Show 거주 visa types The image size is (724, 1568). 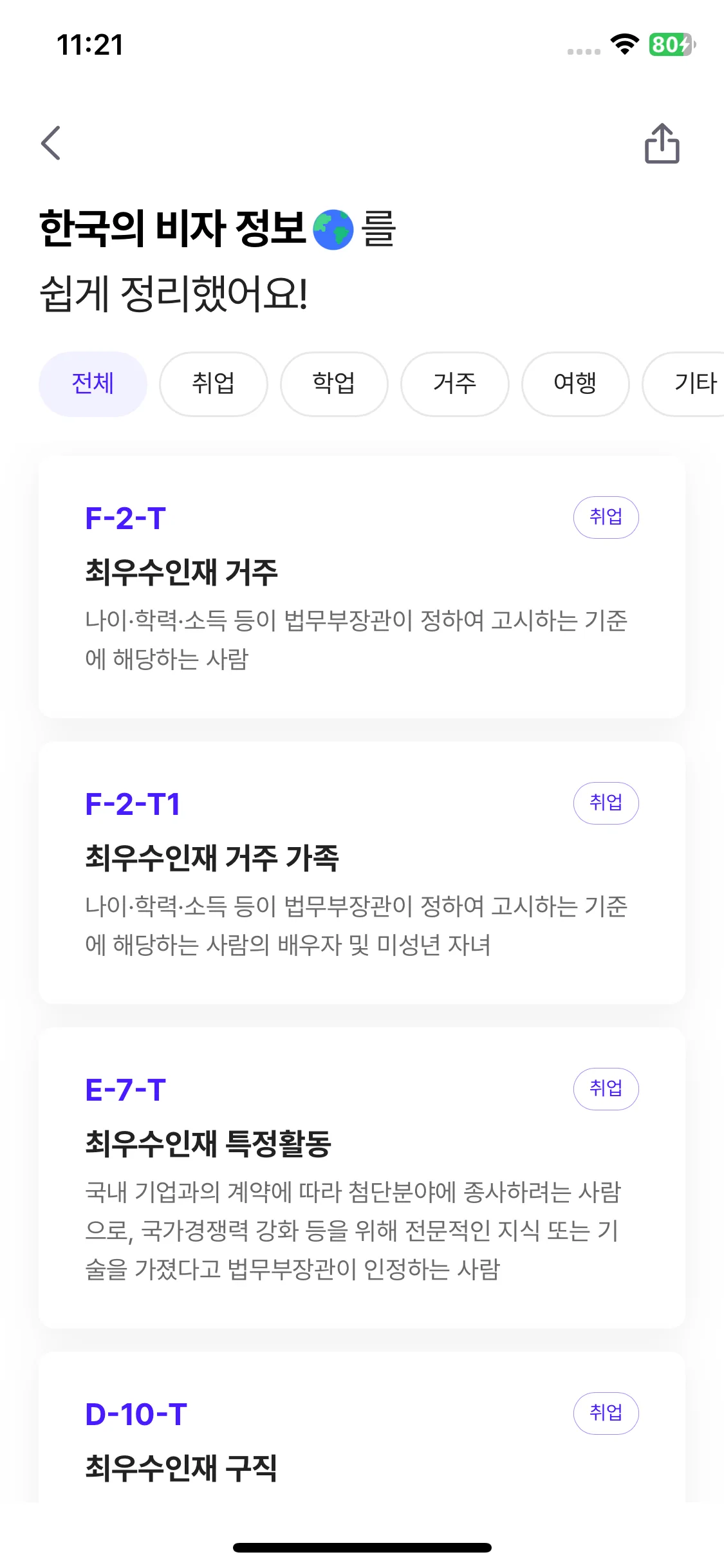point(454,384)
